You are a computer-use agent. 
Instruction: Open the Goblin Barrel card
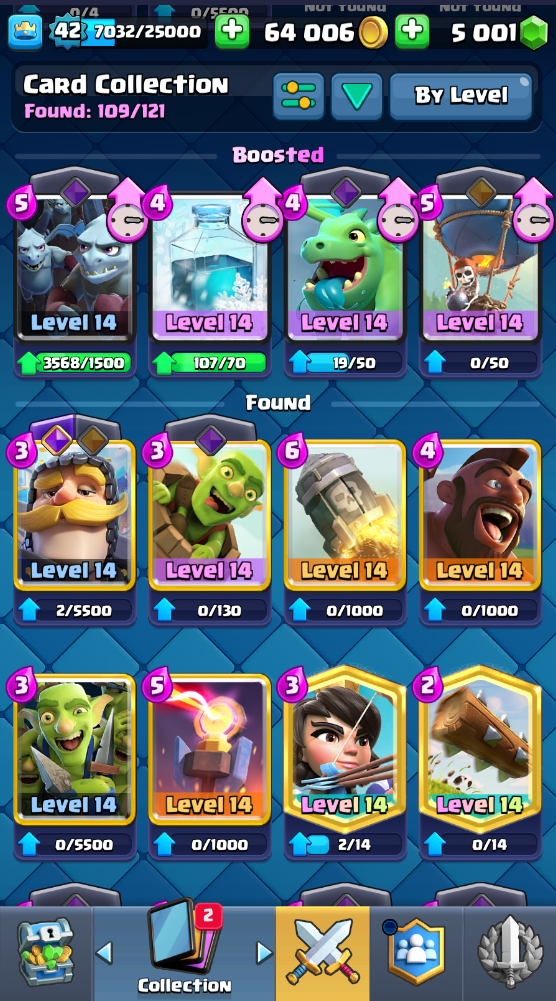210,515
